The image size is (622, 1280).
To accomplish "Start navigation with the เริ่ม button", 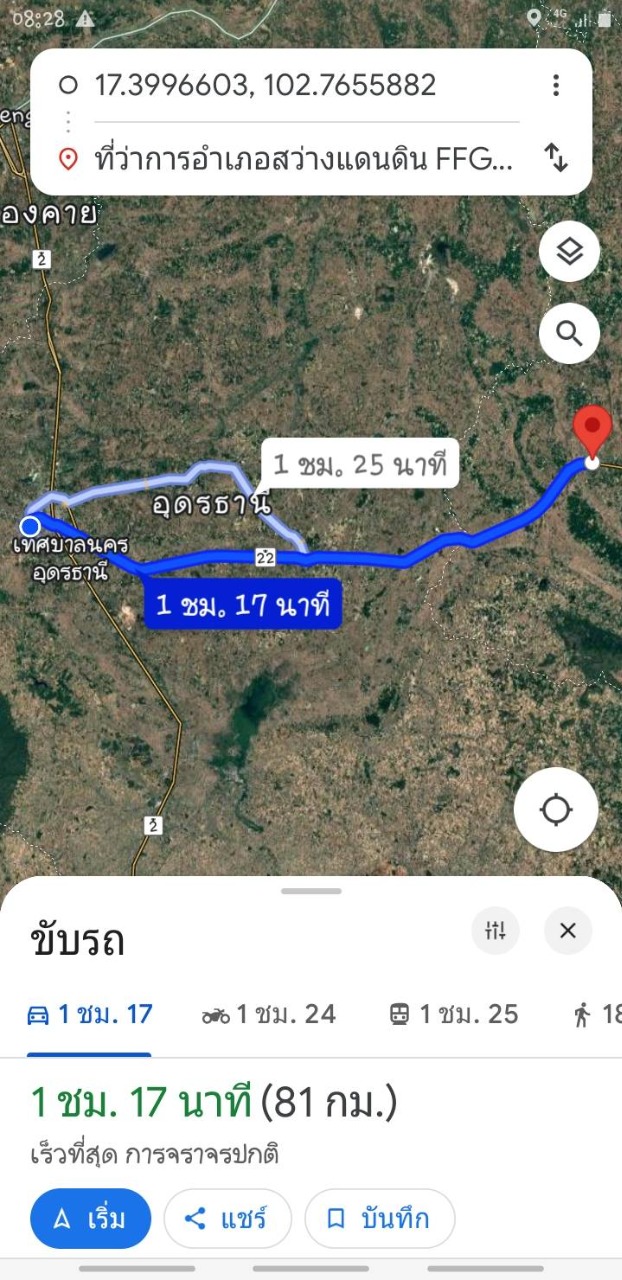I will pyautogui.click(x=91, y=1218).
